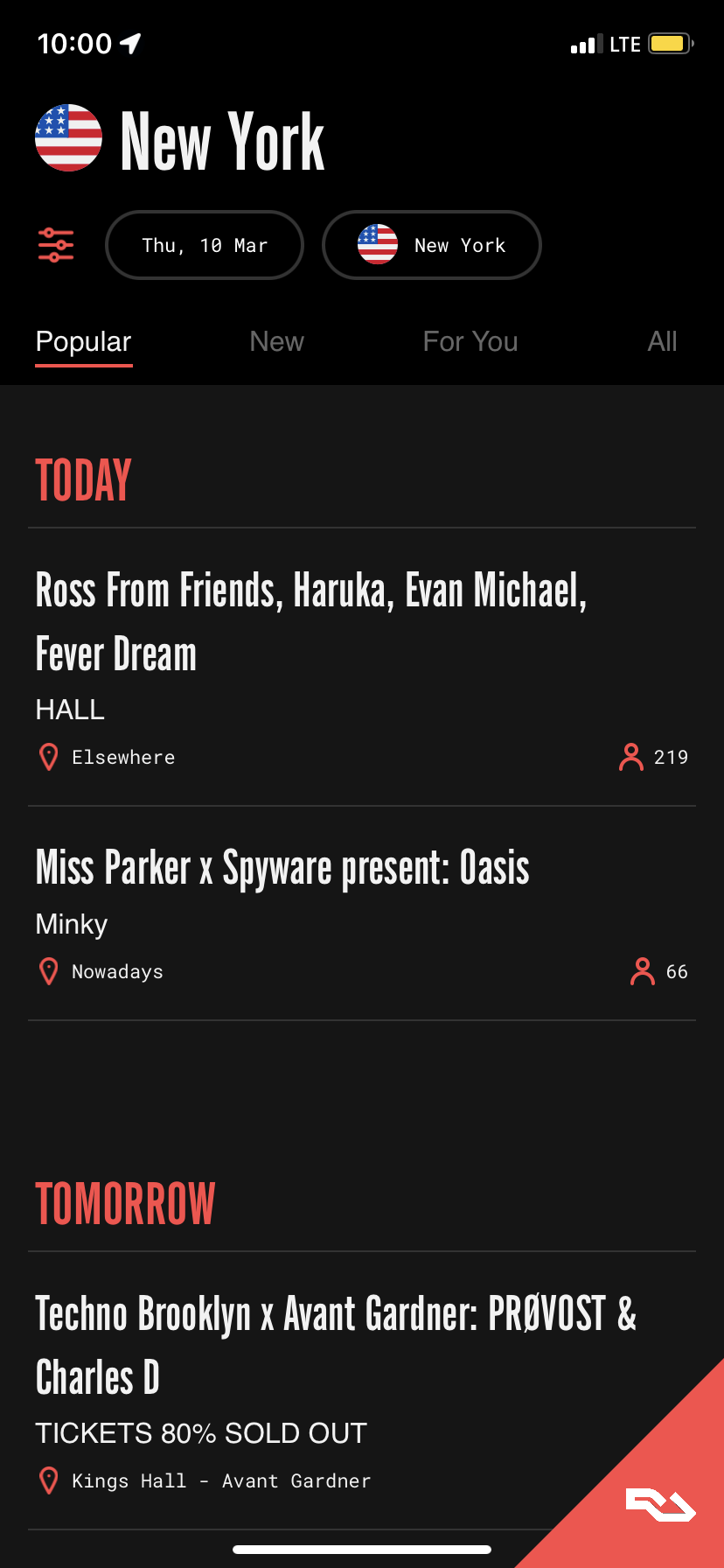Open Miss Parker x Spyware Oasis event
This screenshot has height=1568, width=724.
tap(282, 868)
